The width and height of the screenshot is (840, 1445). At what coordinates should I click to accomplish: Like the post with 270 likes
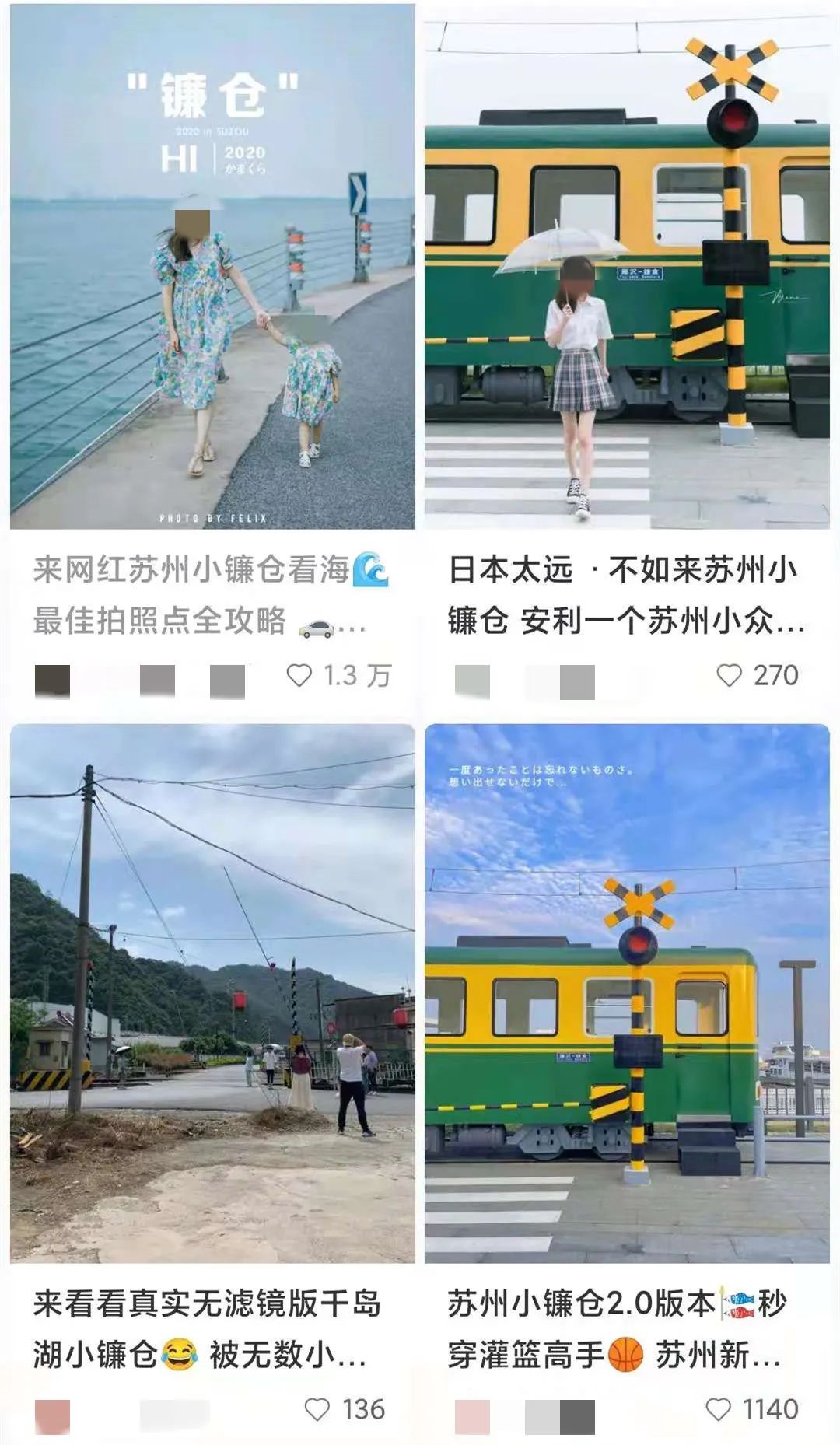pyautogui.click(x=729, y=675)
